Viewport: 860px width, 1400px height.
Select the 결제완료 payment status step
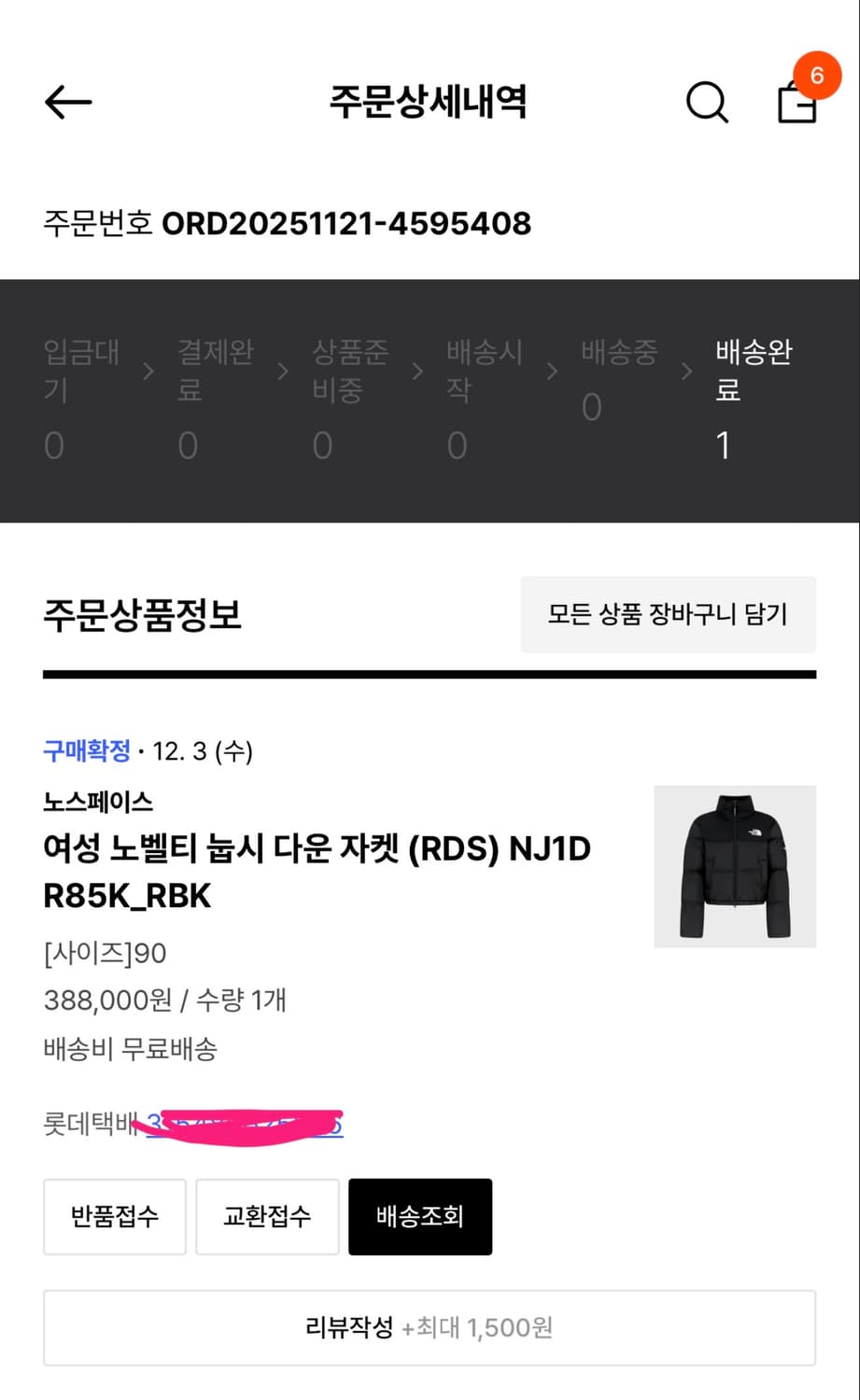click(x=216, y=392)
